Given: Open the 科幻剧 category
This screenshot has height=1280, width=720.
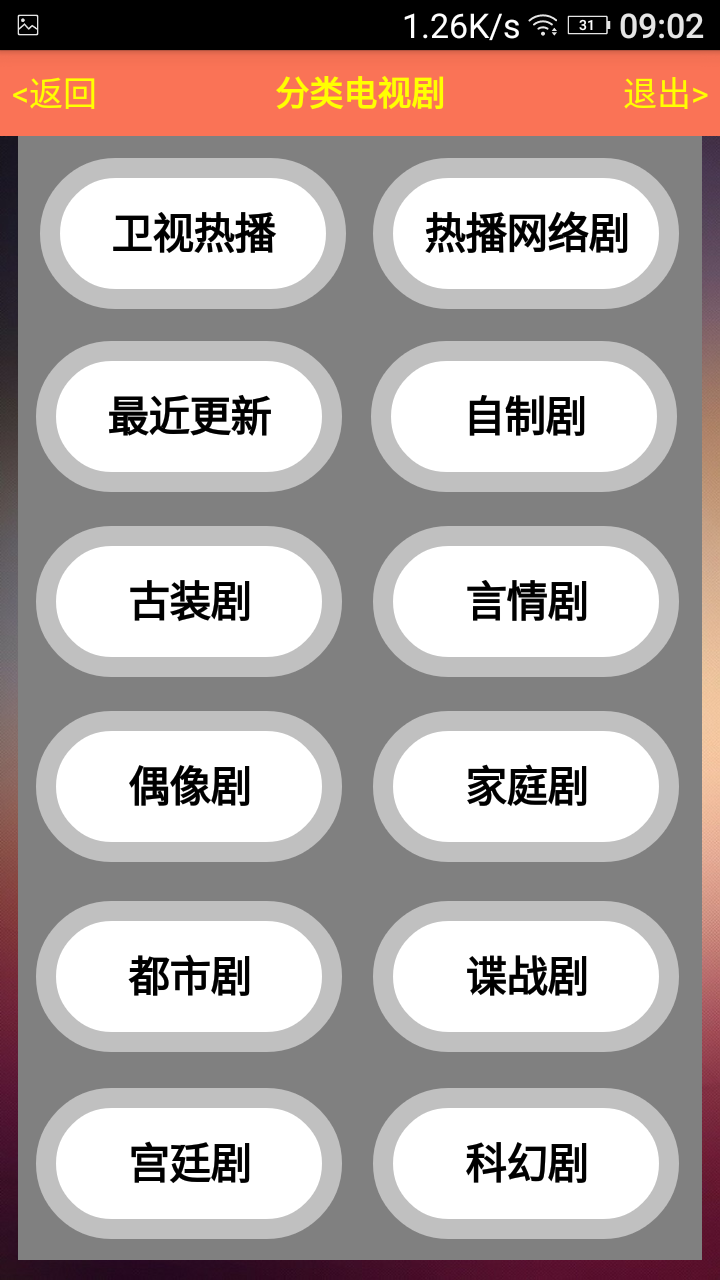Looking at the screenshot, I should pyautogui.click(x=526, y=1164).
